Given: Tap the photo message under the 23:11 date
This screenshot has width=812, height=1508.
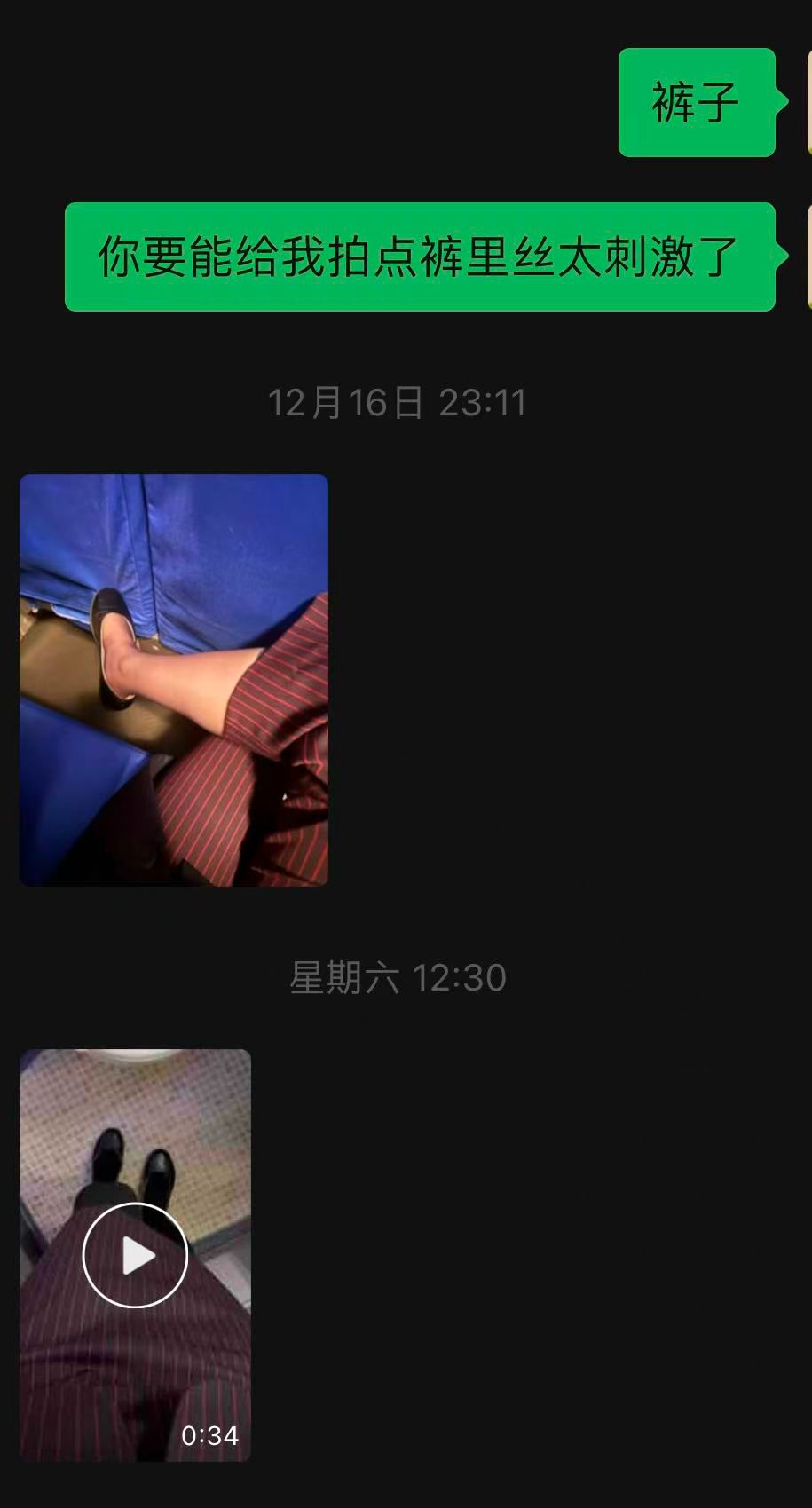Looking at the screenshot, I should click(x=173, y=677).
